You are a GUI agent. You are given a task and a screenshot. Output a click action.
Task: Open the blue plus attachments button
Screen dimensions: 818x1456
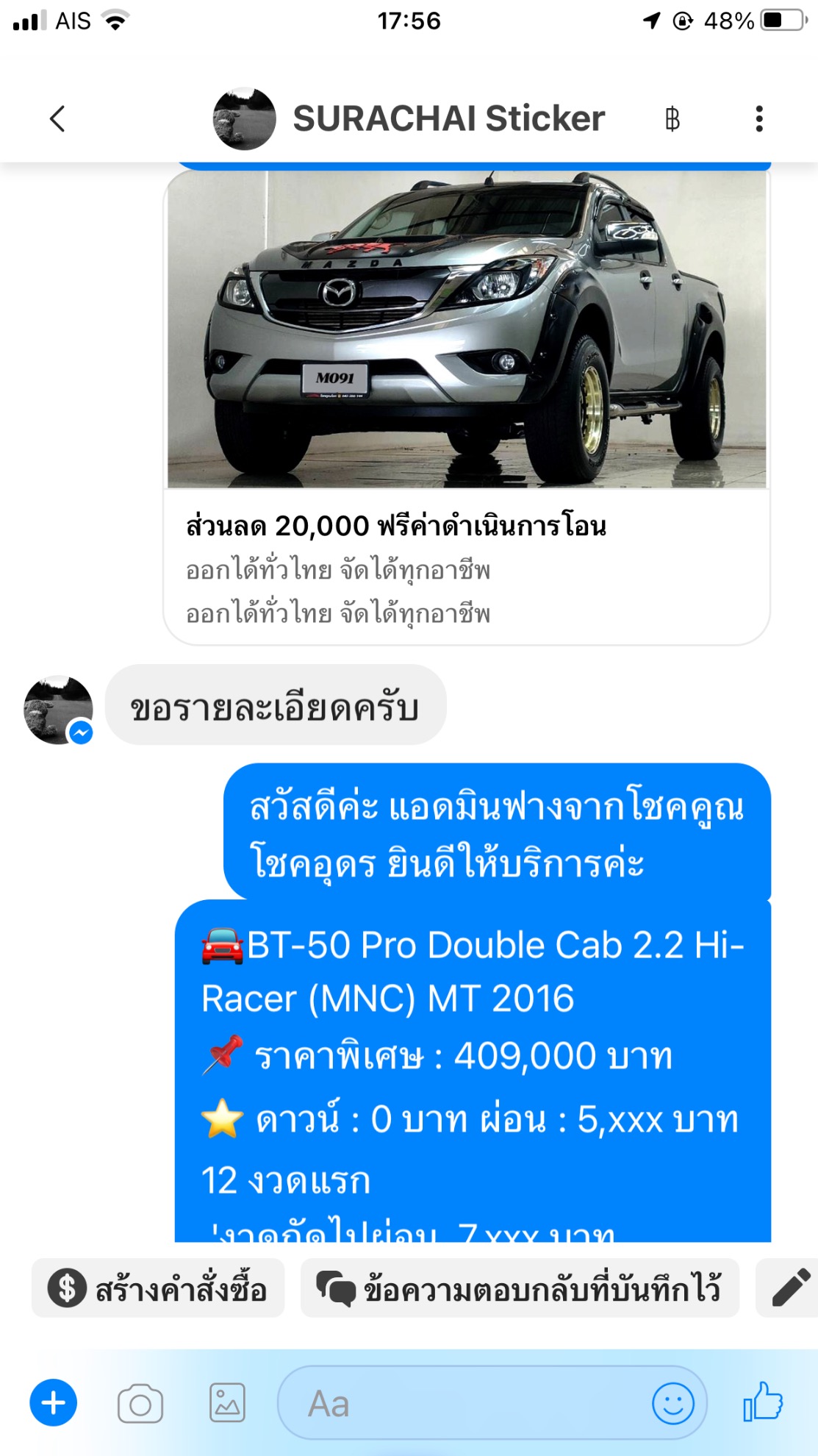(x=53, y=1403)
